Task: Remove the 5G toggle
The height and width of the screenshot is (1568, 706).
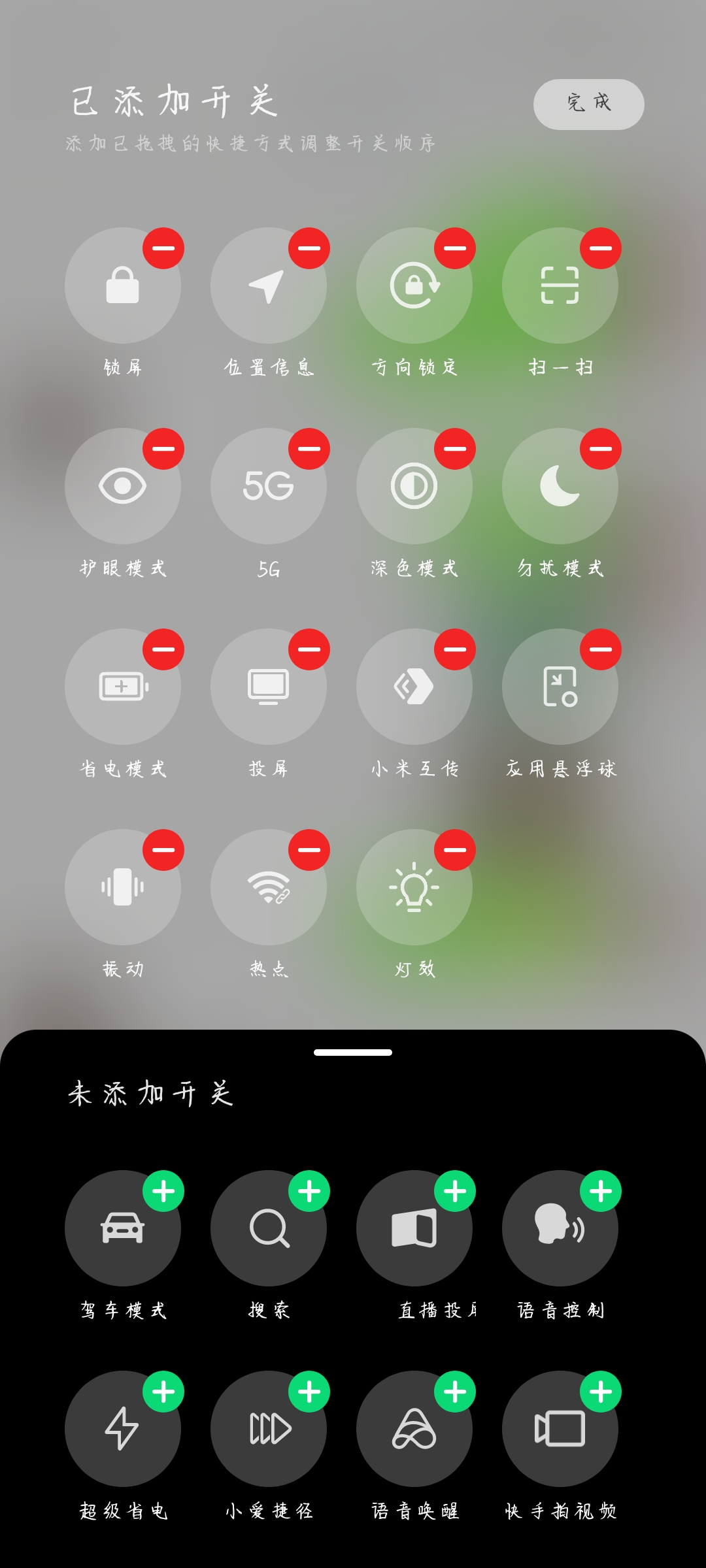Action: point(309,449)
